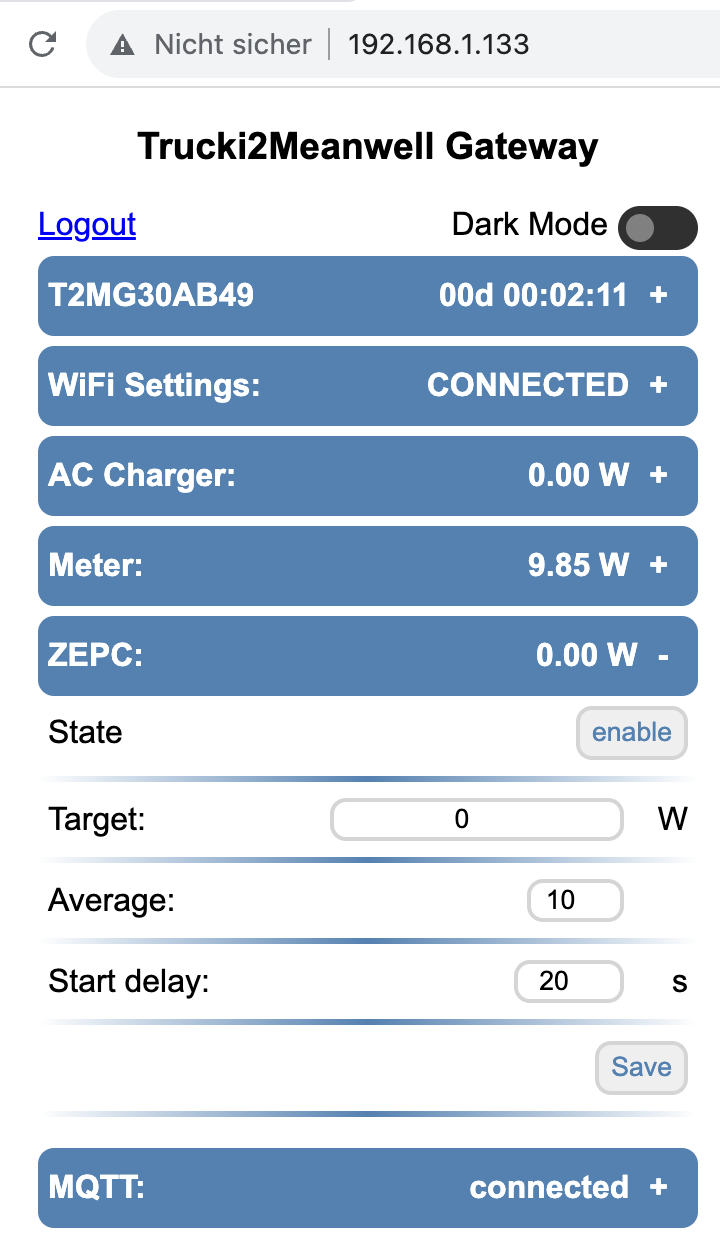
Task: Save the ZEPC settings
Action: click(641, 1067)
